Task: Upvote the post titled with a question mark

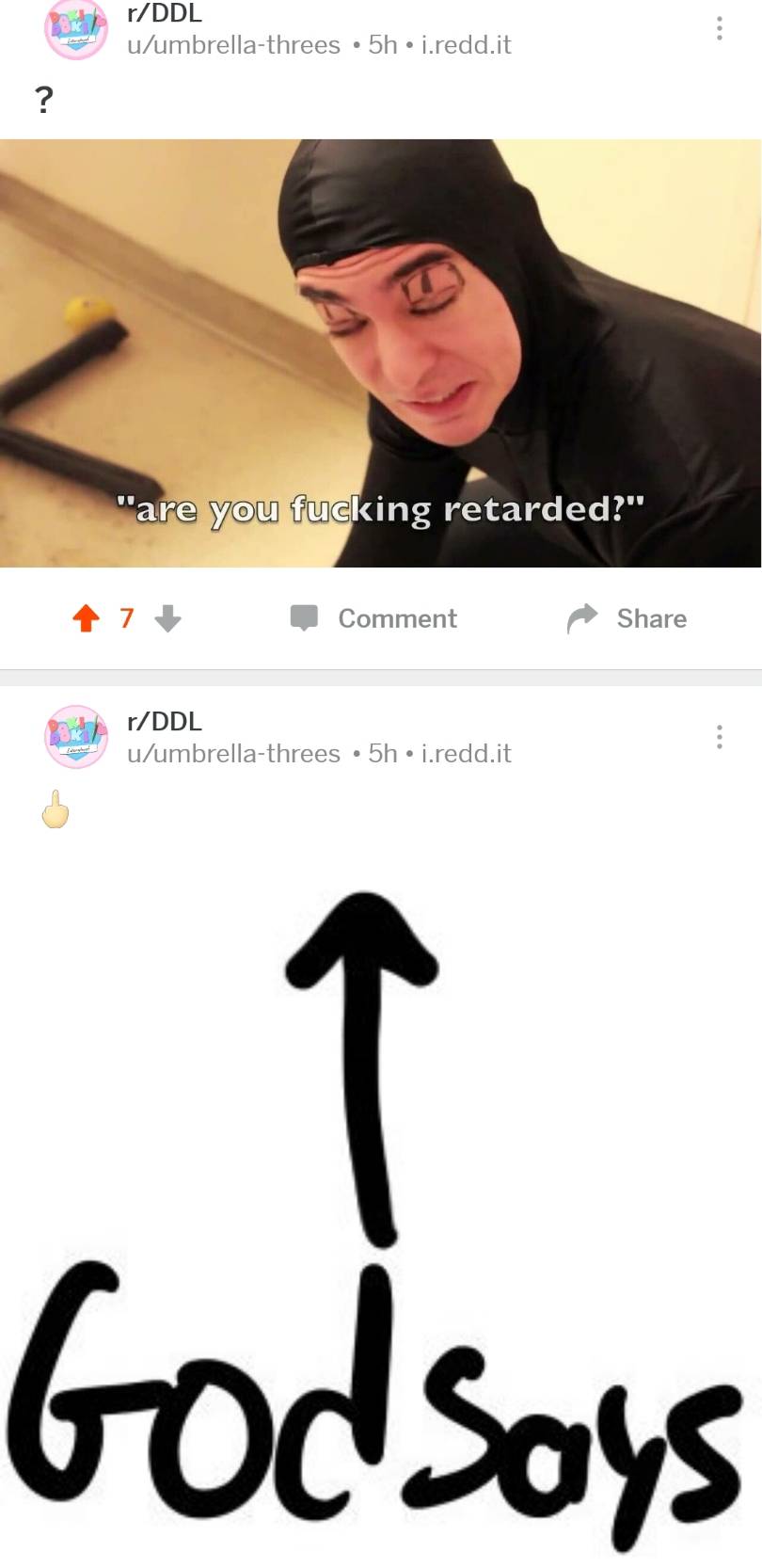Action: 86,618
